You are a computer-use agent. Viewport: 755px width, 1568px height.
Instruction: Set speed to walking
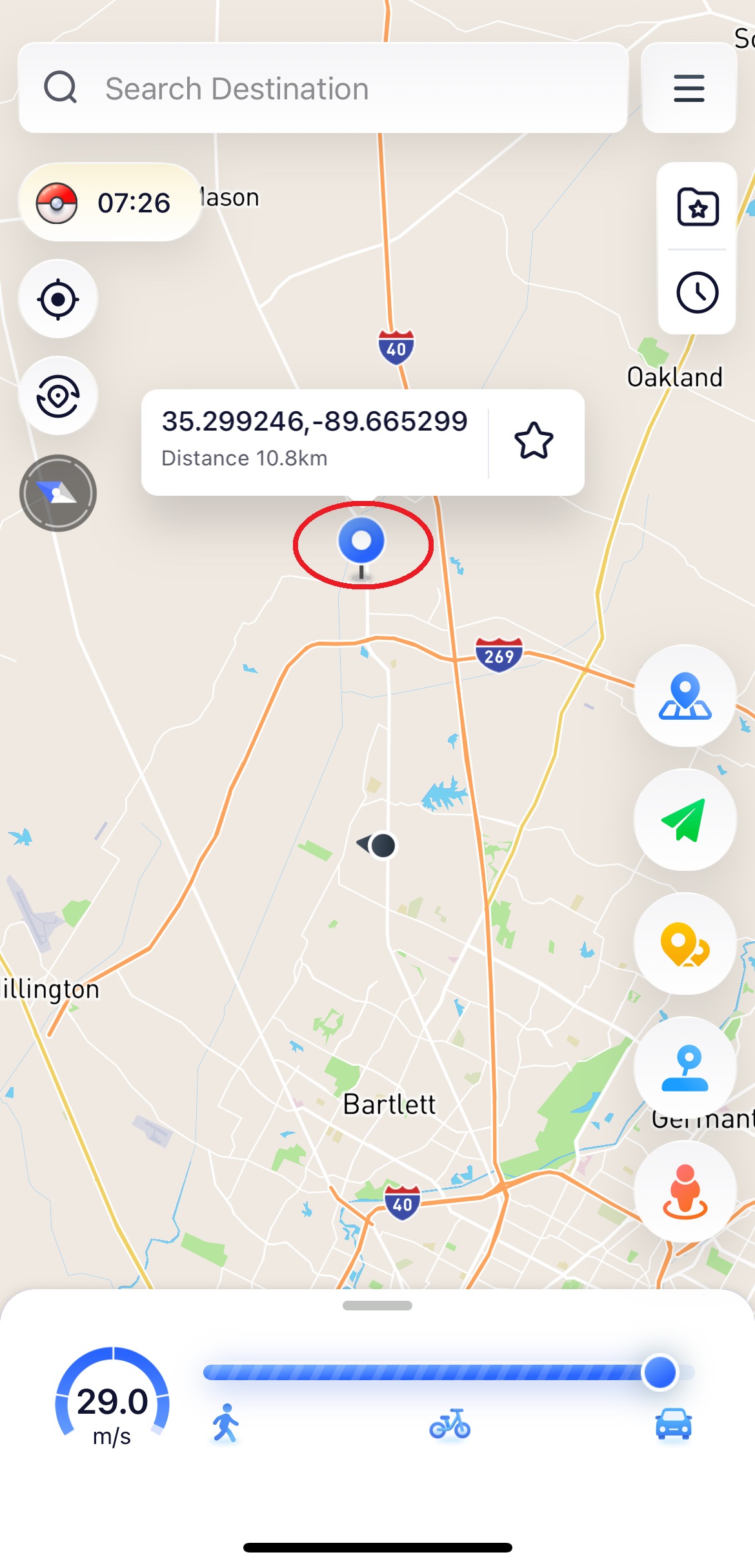pos(226,1423)
